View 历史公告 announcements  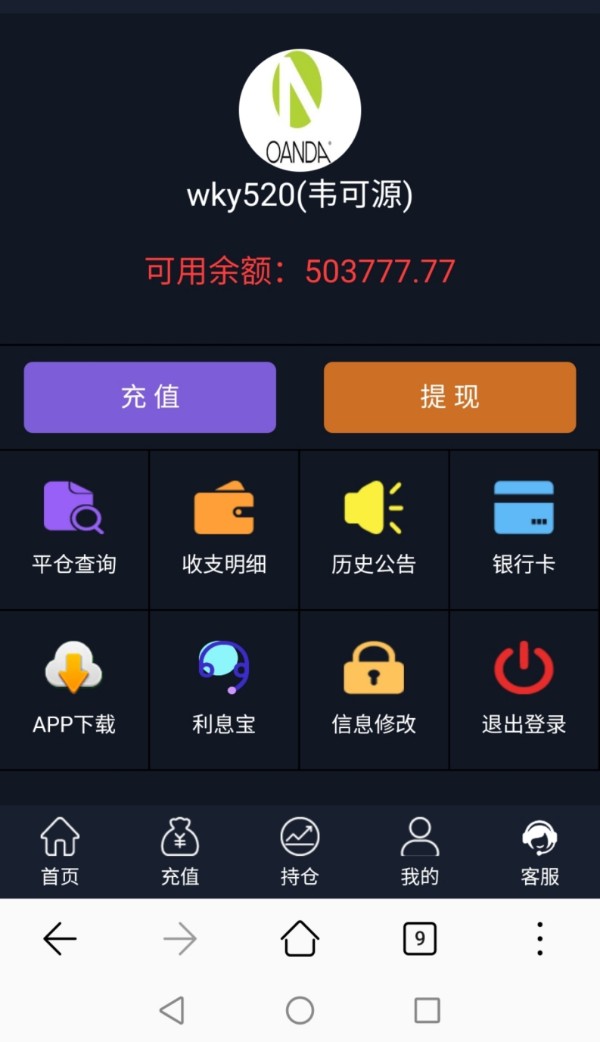[x=373, y=530]
